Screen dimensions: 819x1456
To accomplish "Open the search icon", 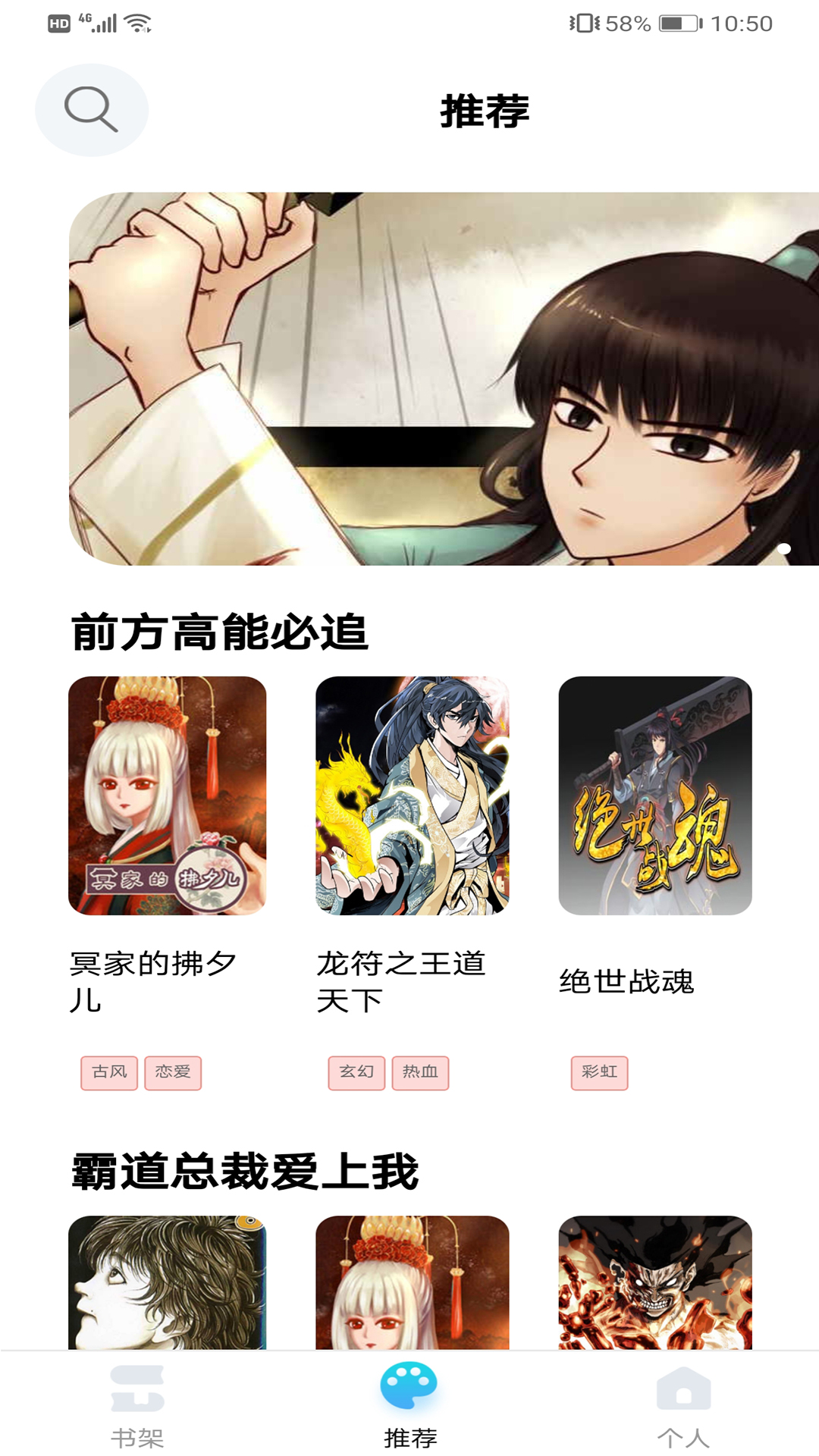I will (91, 110).
